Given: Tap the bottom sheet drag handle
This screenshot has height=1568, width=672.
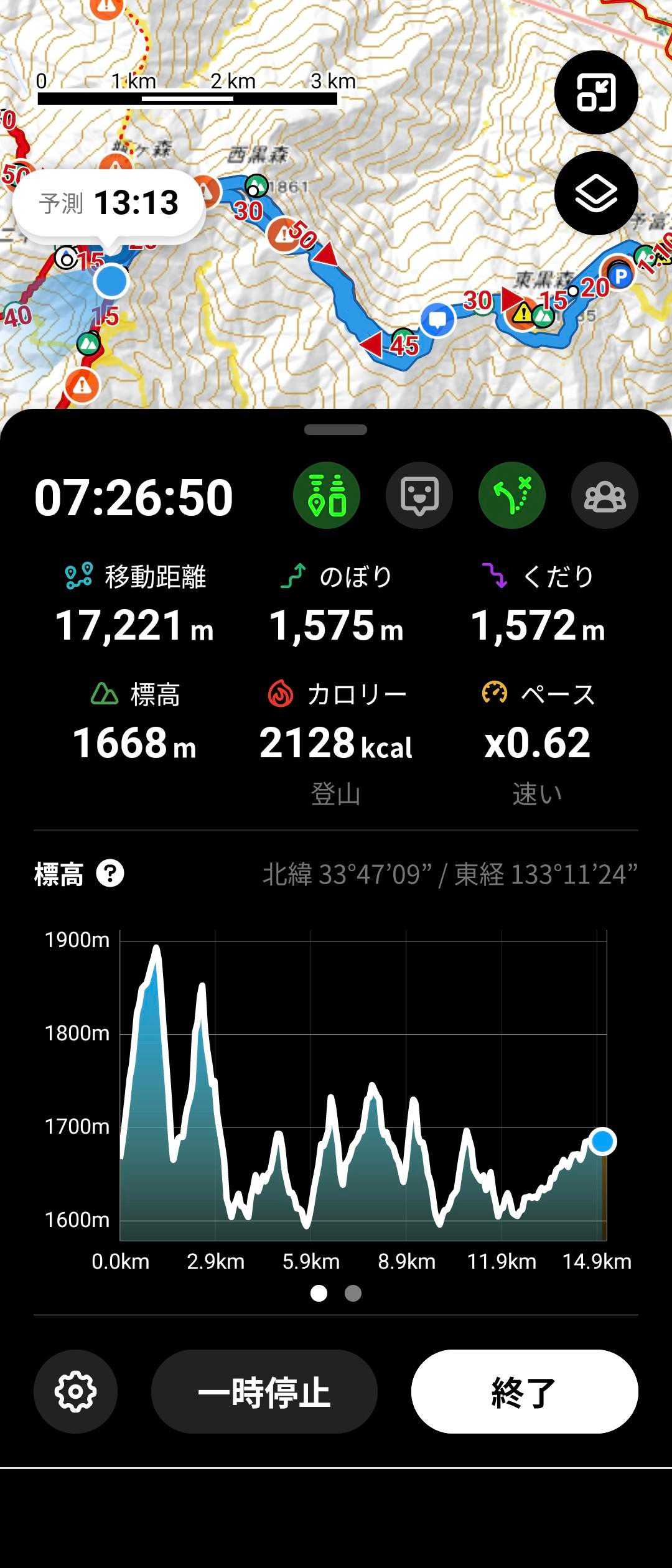Looking at the screenshot, I should point(336,429).
